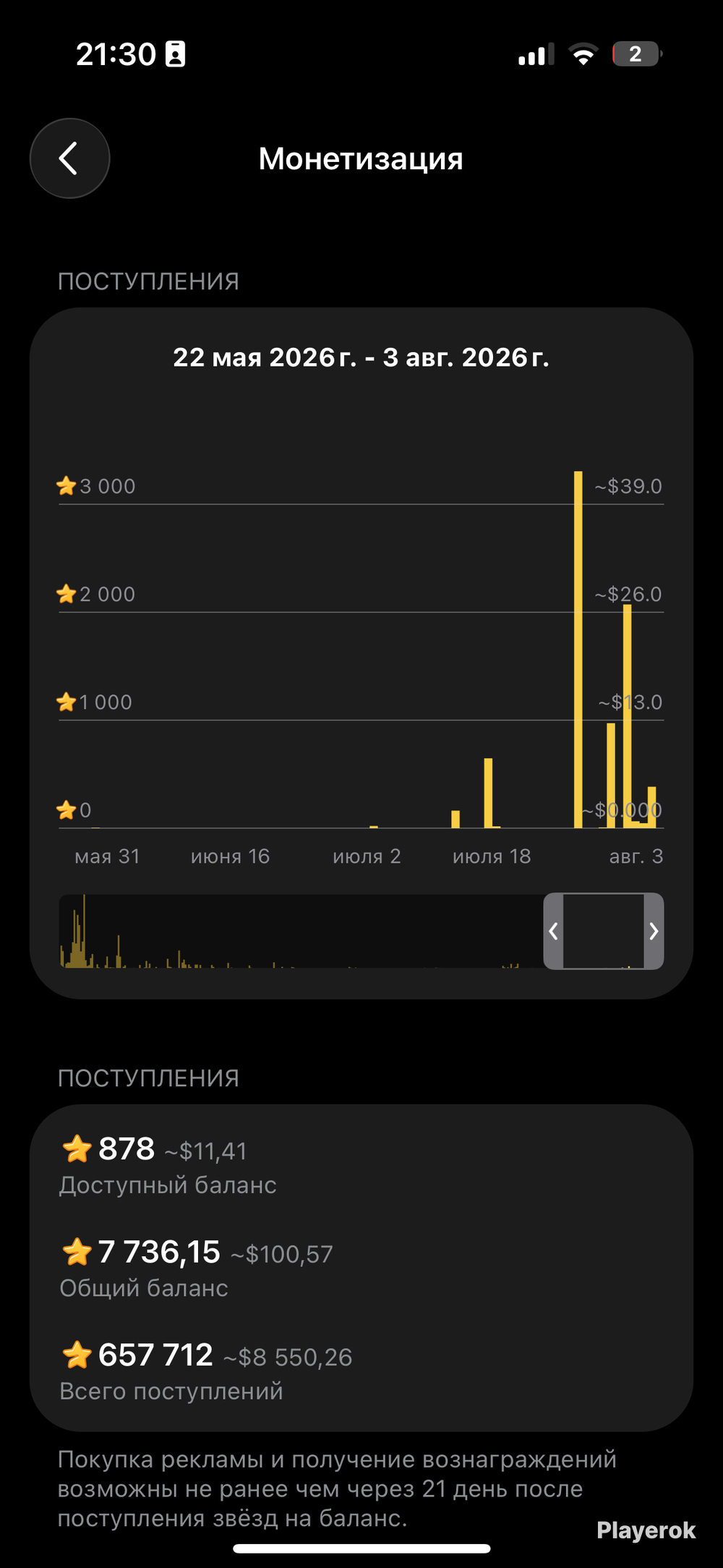Tap the right handle of the chart range selector

[x=654, y=931]
